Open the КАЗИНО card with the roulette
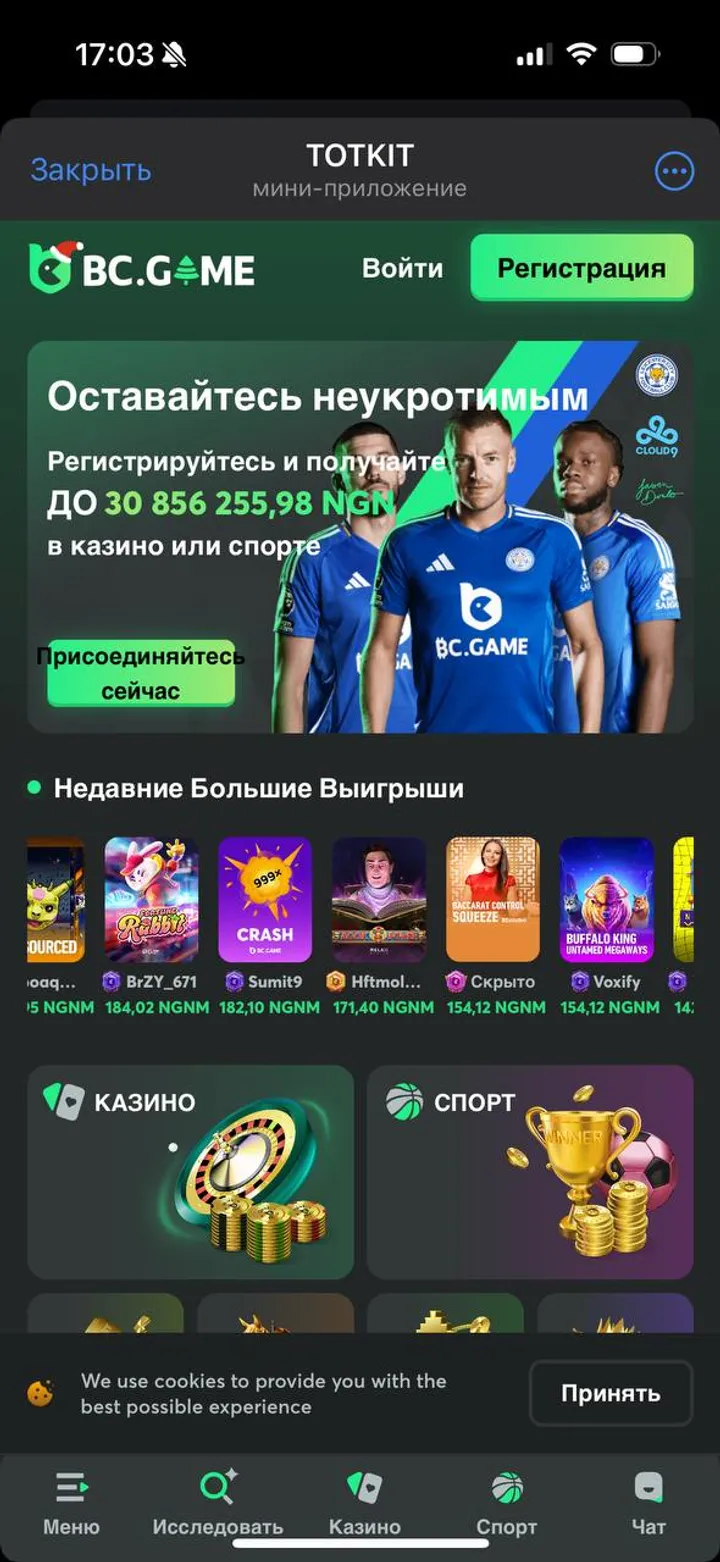Screen dimensions: 720x1562 point(190,1172)
